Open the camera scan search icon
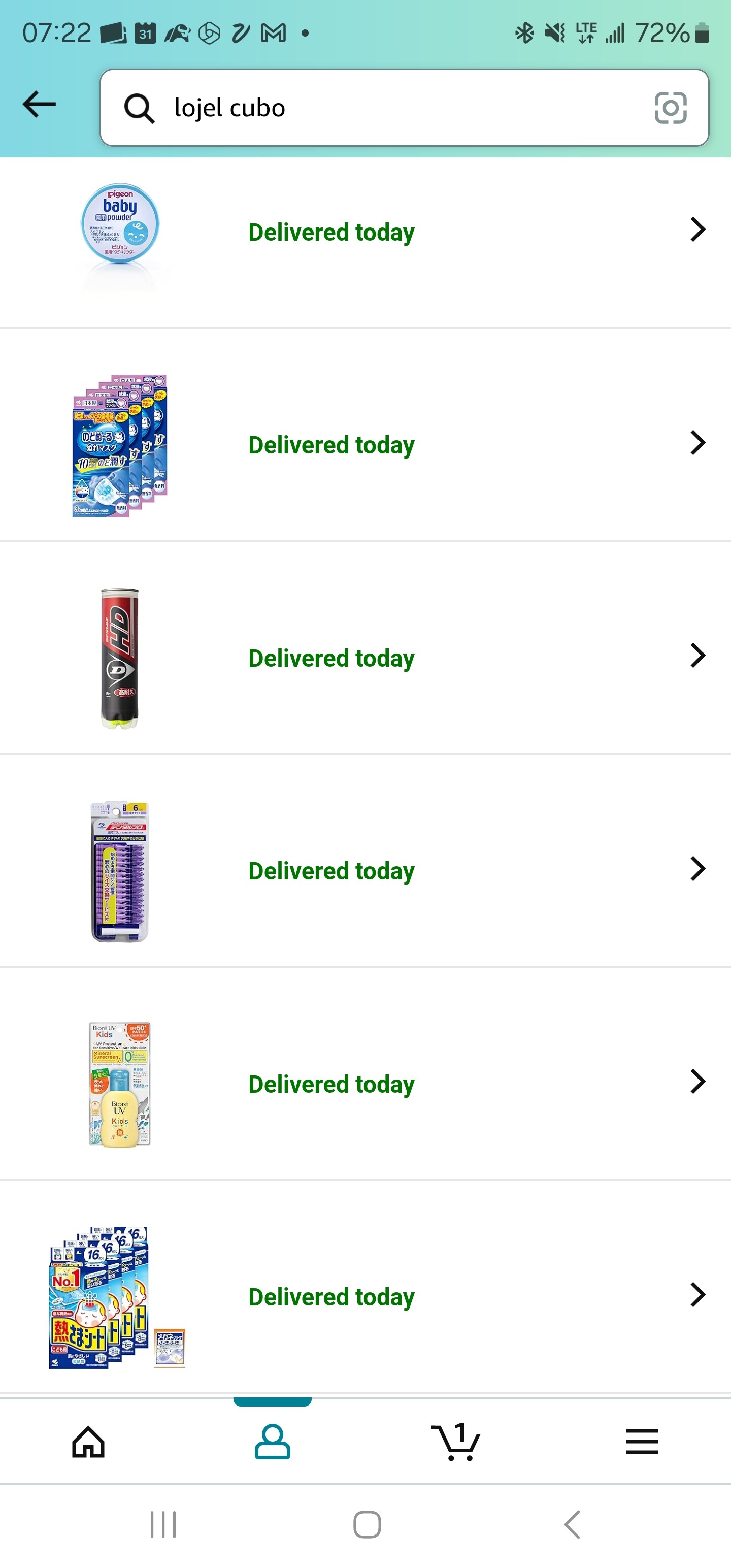 point(670,108)
